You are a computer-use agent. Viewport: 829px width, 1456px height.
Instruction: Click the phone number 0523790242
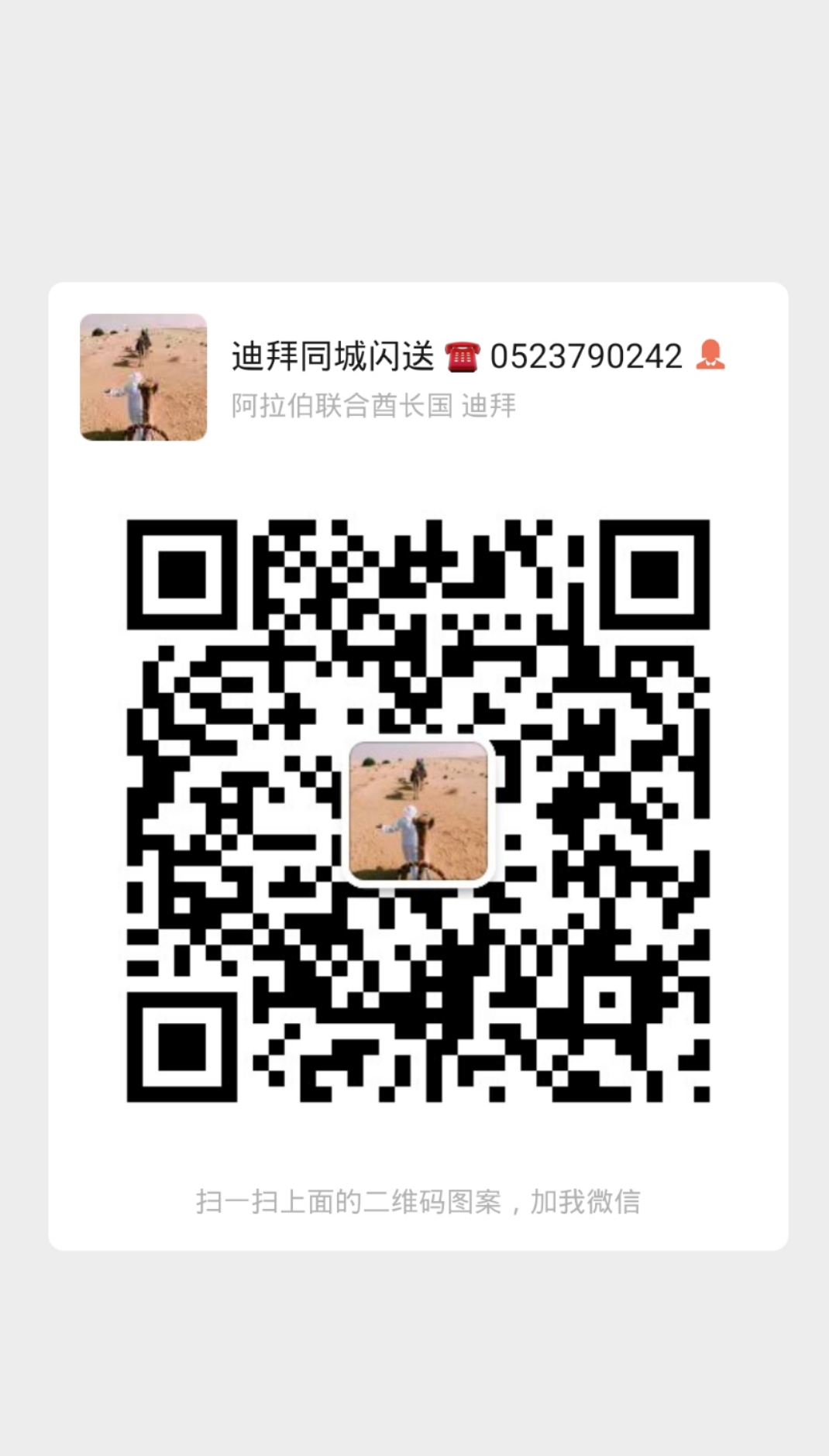point(590,358)
